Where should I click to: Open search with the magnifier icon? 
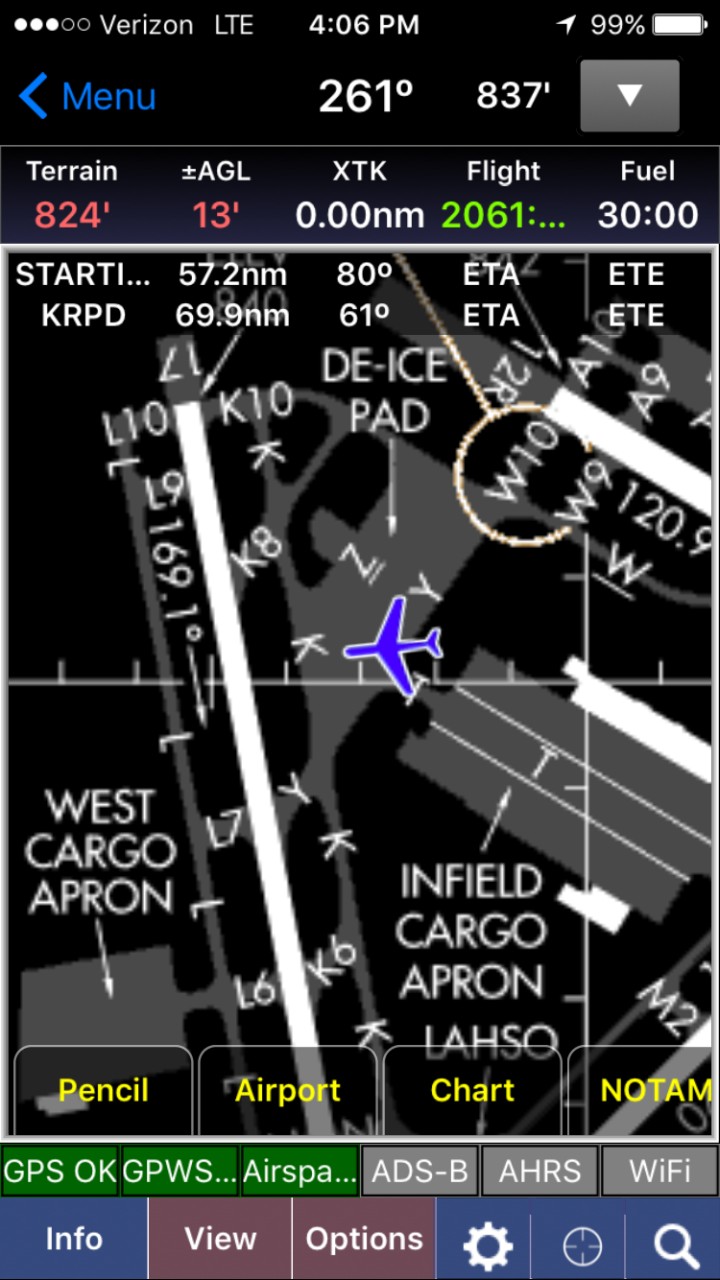(676, 1245)
